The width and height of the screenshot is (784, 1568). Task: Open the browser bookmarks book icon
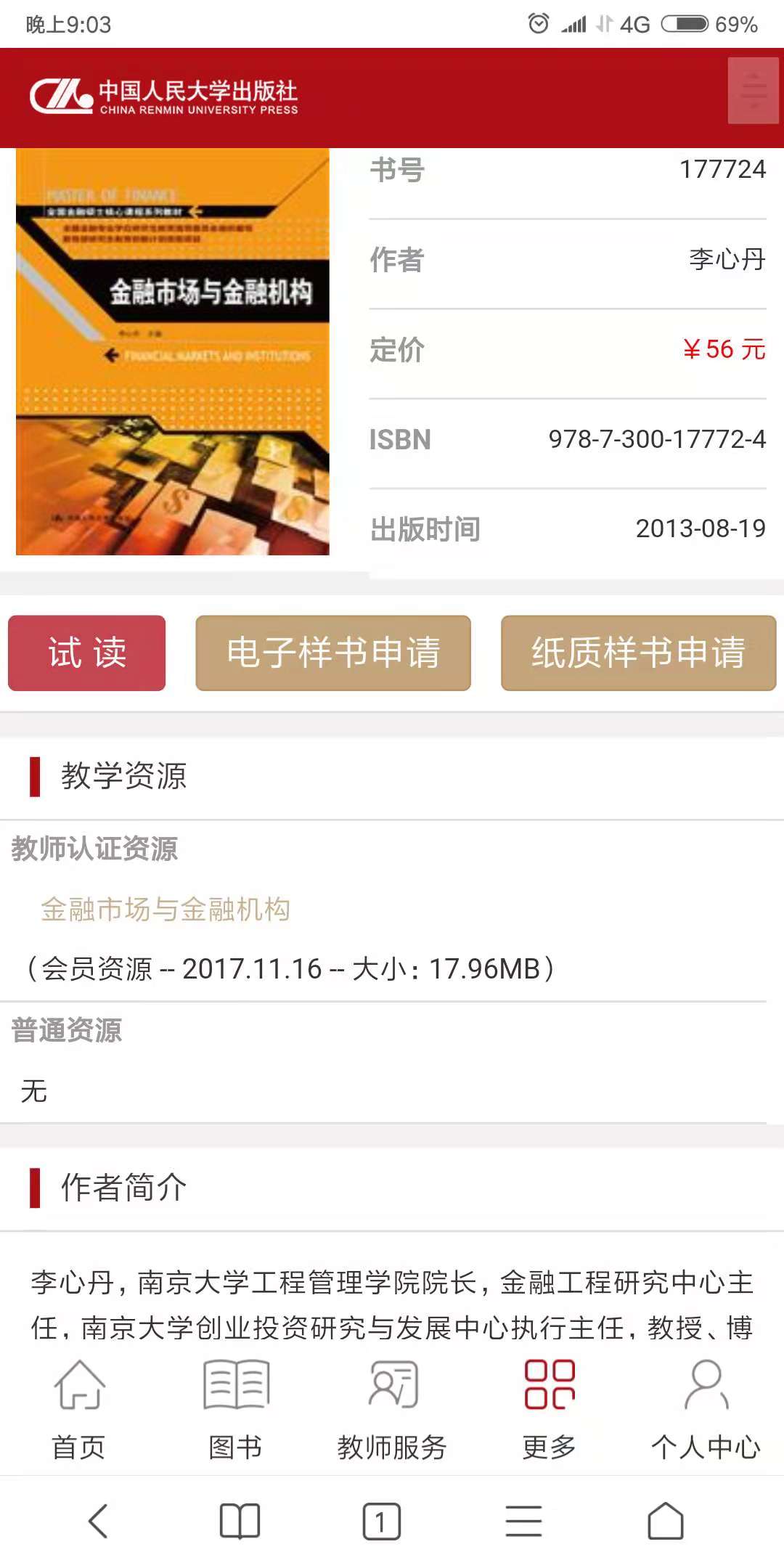240,1521
